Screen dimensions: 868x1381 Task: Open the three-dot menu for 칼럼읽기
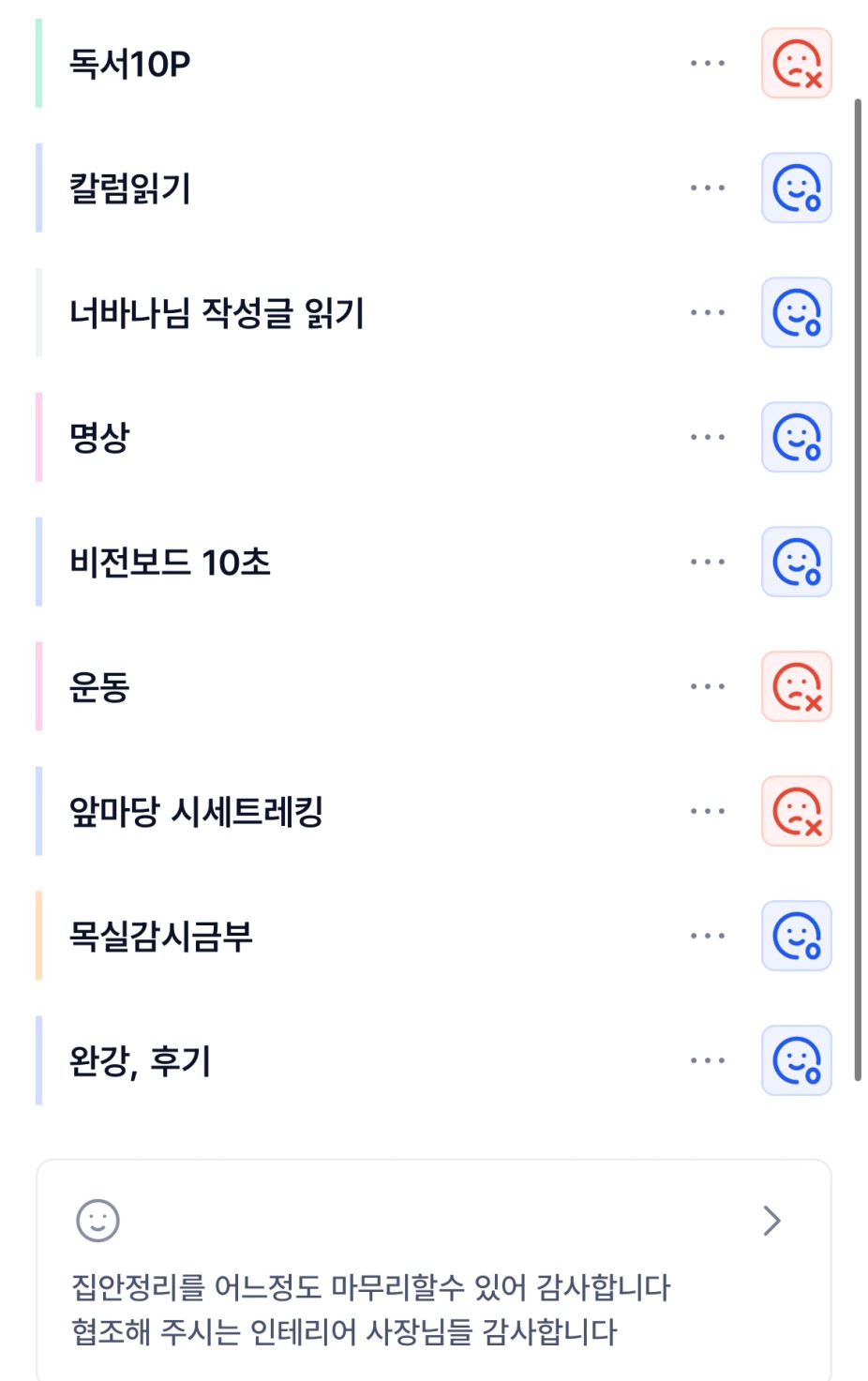(707, 188)
